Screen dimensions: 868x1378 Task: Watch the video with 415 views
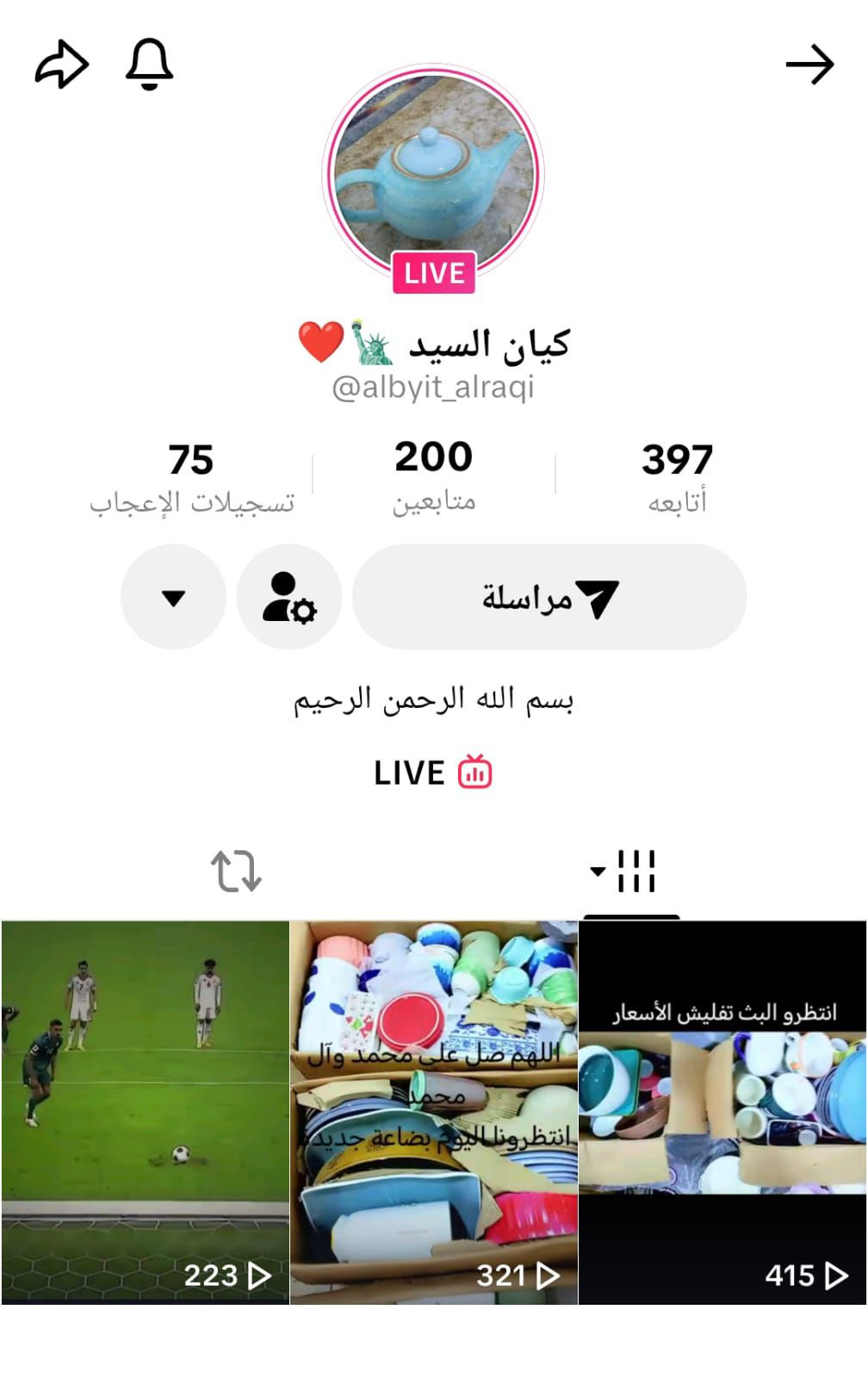722,1112
